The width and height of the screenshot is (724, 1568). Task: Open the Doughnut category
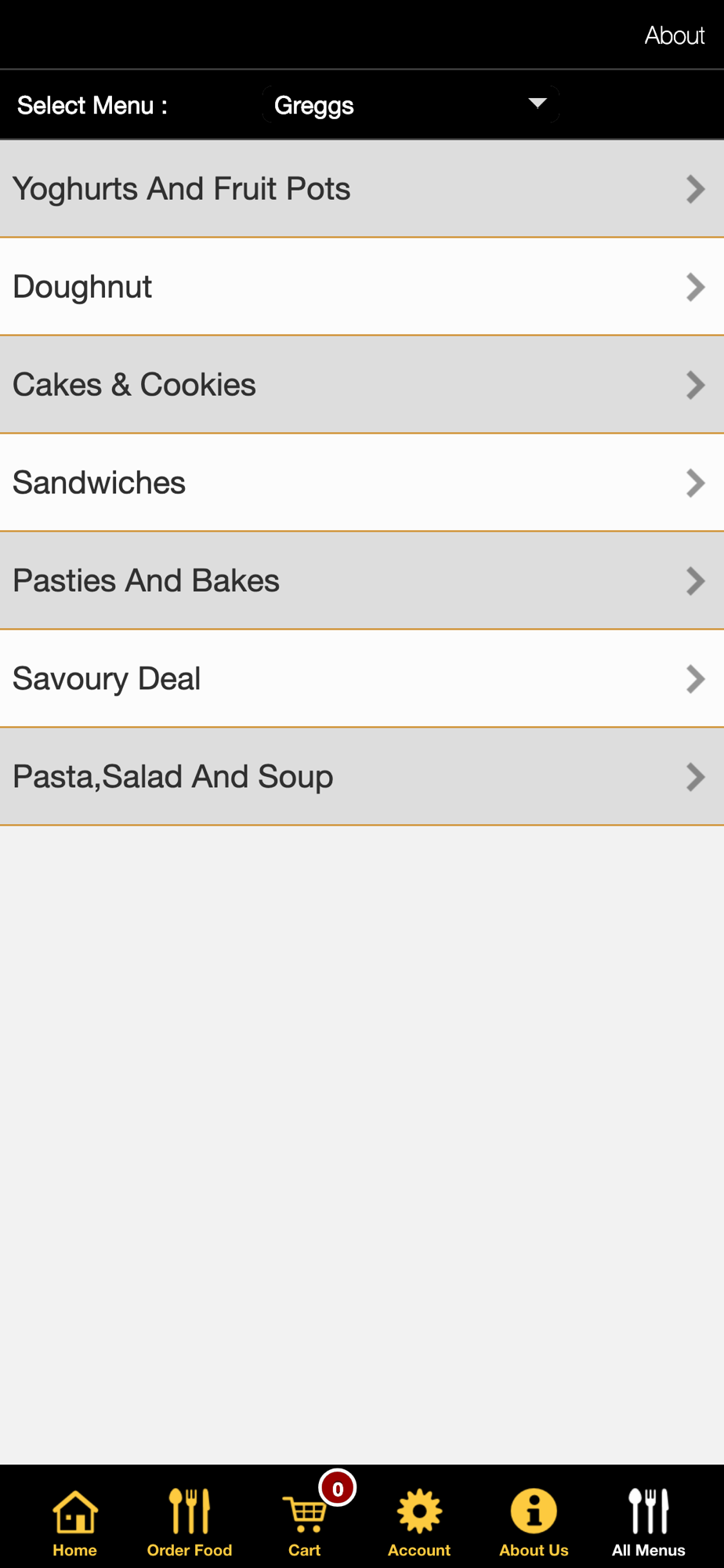pos(362,287)
